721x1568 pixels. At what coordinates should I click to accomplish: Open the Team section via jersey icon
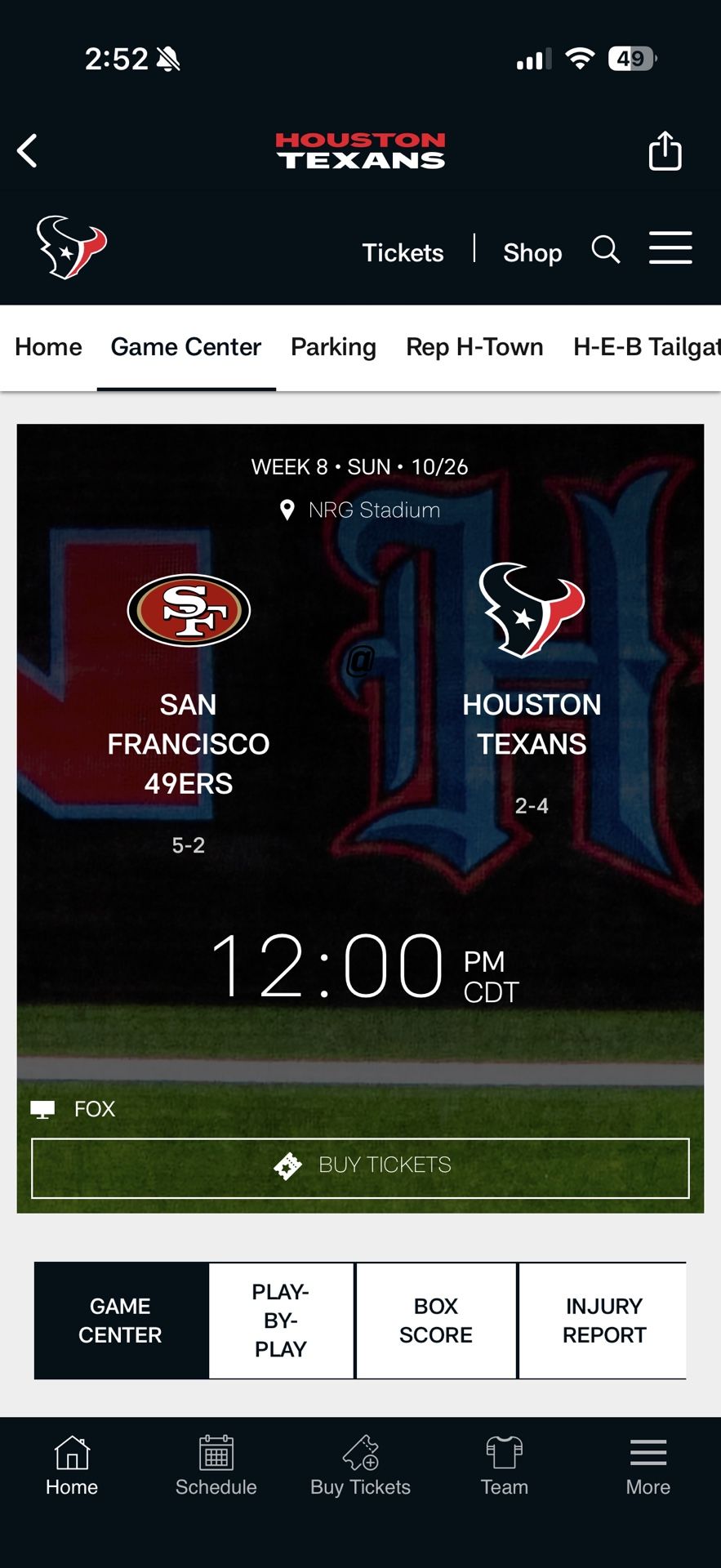click(x=504, y=1468)
